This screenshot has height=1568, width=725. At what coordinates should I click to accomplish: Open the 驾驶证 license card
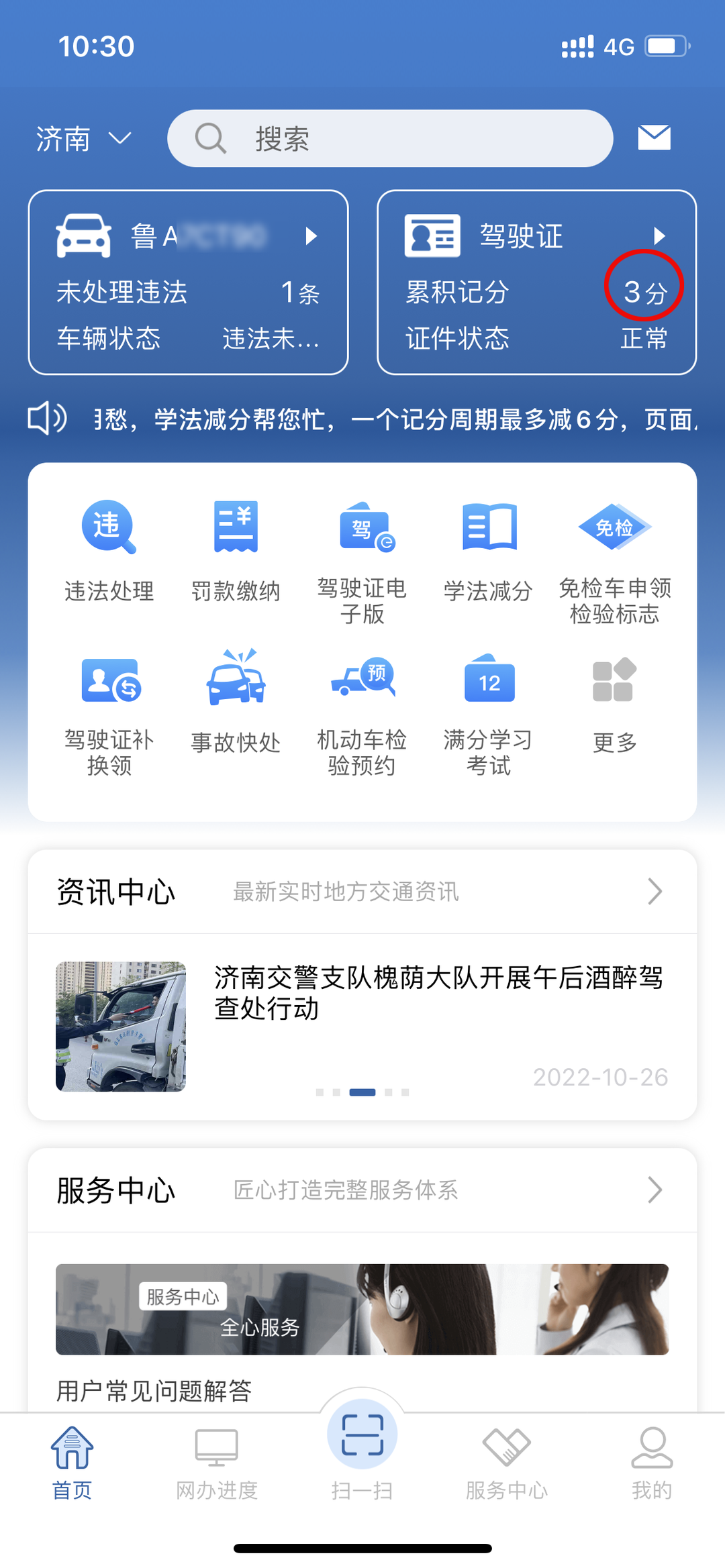536,282
